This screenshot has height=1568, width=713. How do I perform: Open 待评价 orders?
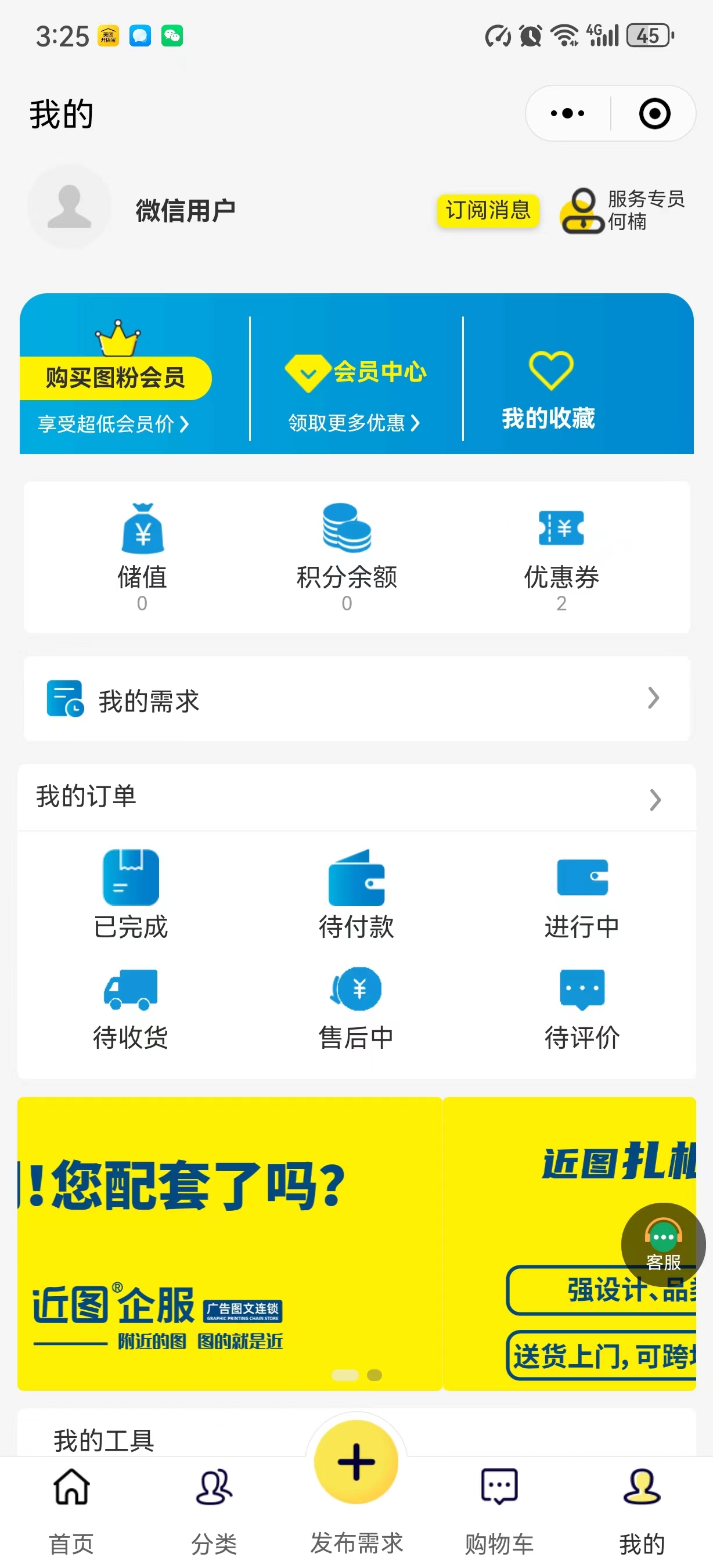click(x=582, y=1008)
